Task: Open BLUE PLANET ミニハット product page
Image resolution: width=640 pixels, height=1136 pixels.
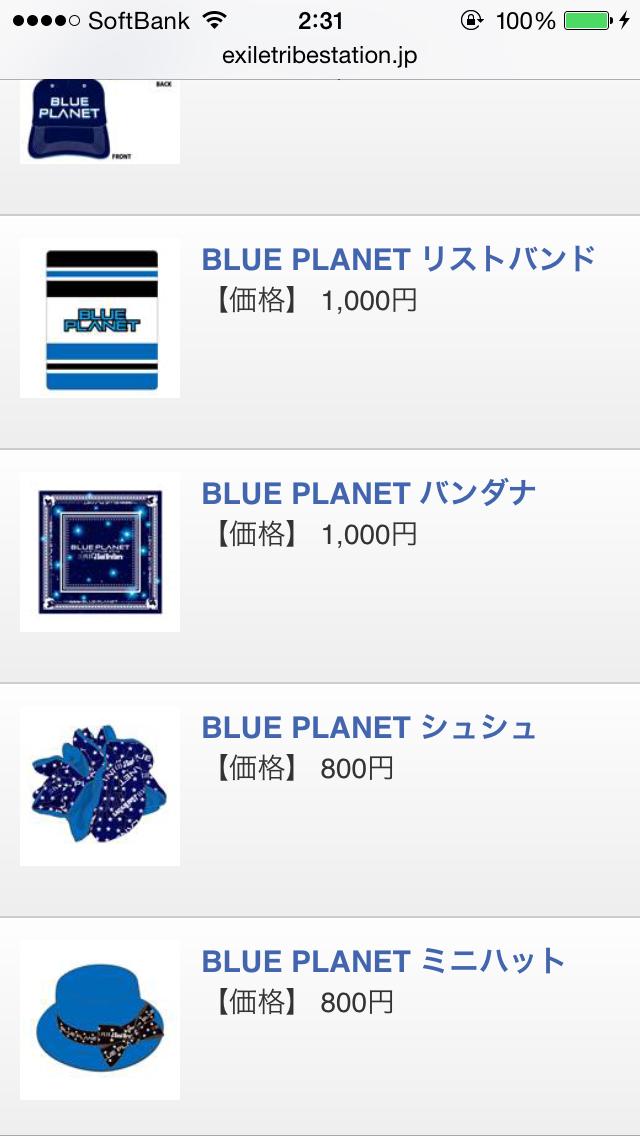Action: pos(383,961)
